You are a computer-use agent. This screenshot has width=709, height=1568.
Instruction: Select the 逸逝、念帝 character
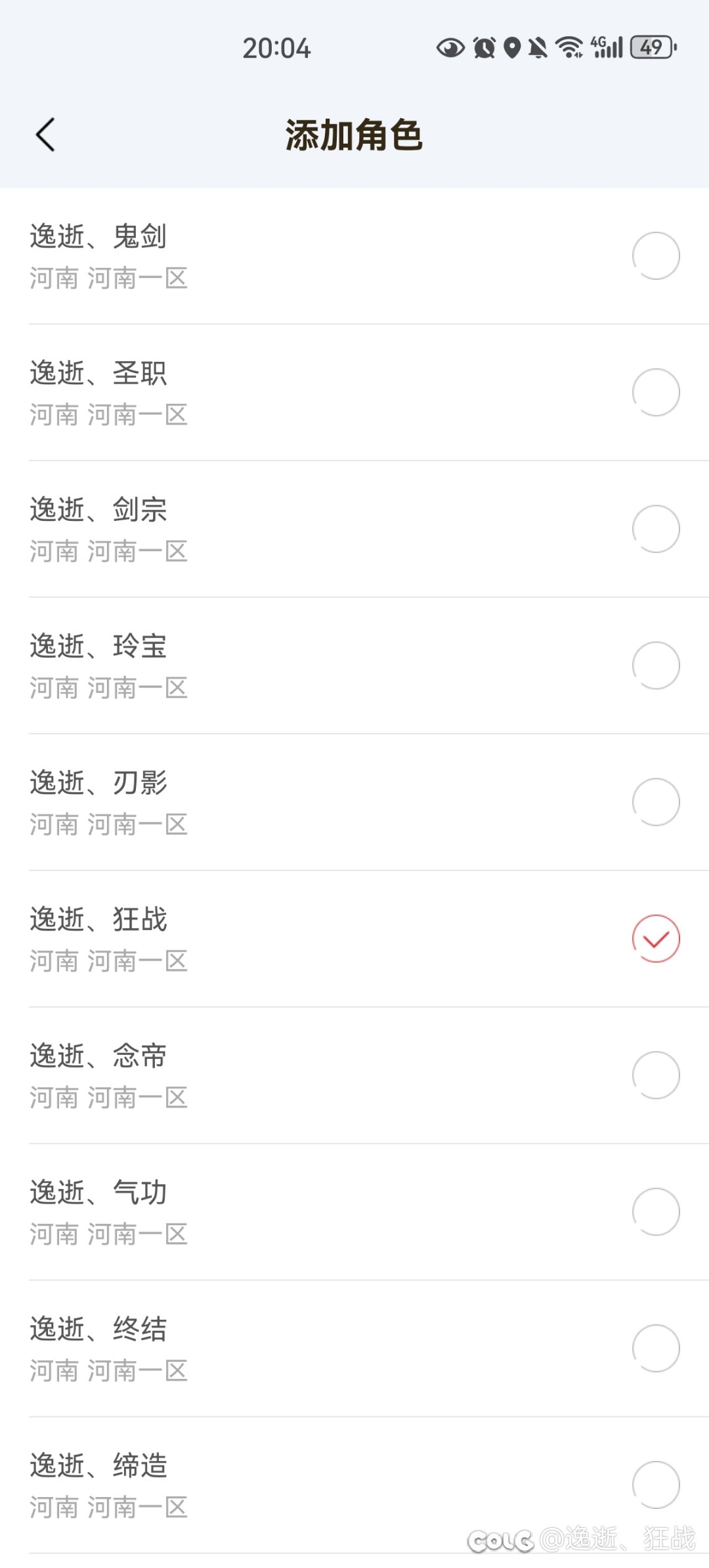655,1075
